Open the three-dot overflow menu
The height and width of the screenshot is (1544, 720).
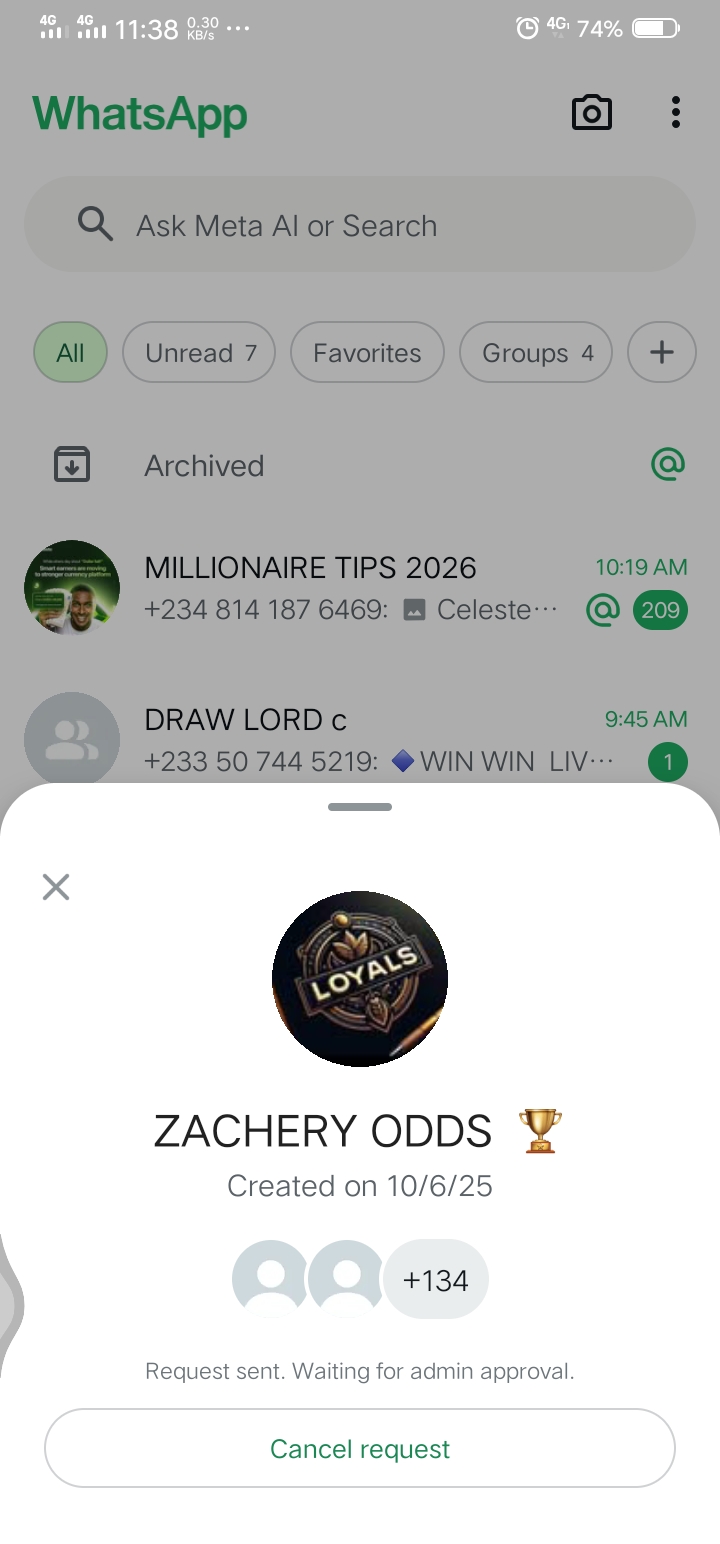click(x=676, y=113)
